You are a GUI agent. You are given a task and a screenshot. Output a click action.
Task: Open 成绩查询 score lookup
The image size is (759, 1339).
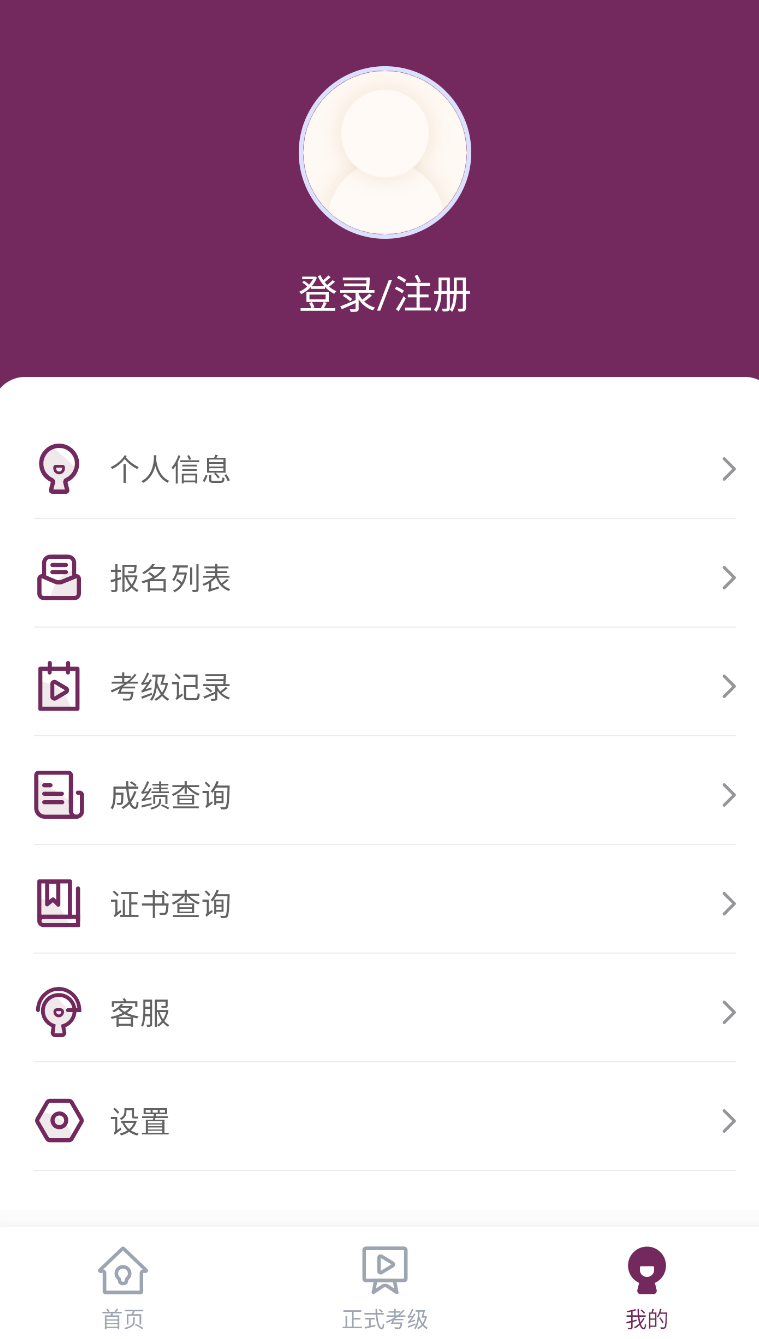tap(385, 795)
